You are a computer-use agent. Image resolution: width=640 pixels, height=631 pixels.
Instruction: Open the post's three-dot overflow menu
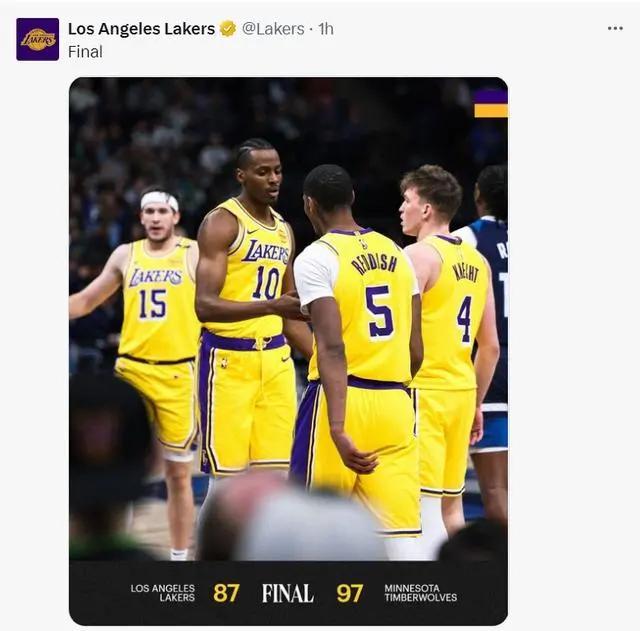click(x=615, y=28)
